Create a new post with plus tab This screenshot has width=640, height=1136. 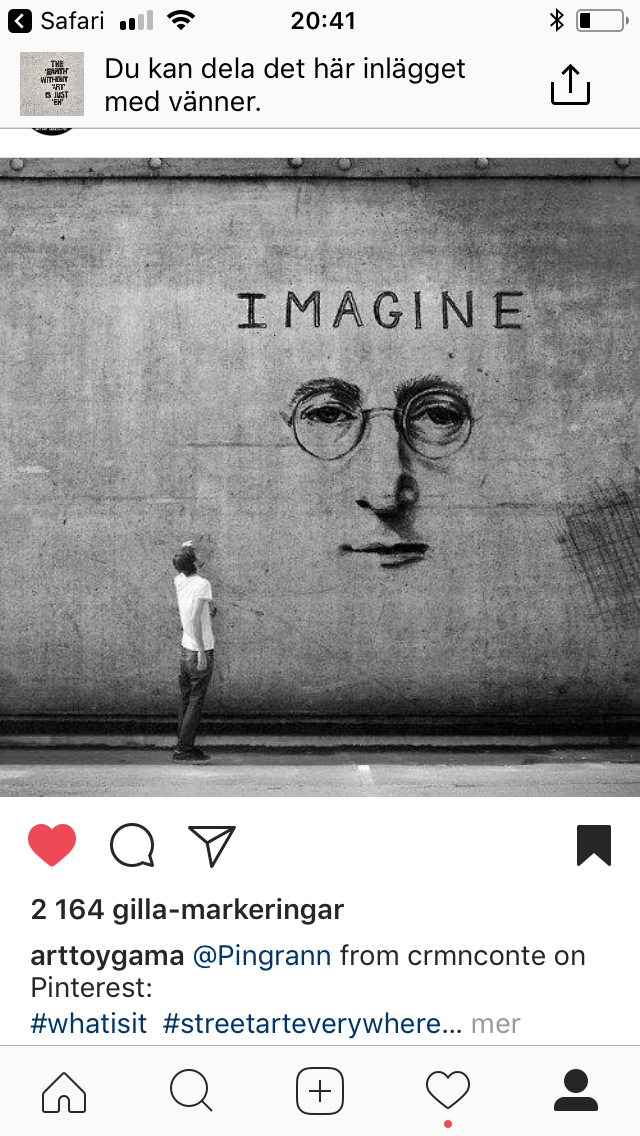pyautogui.click(x=320, y=1090)
